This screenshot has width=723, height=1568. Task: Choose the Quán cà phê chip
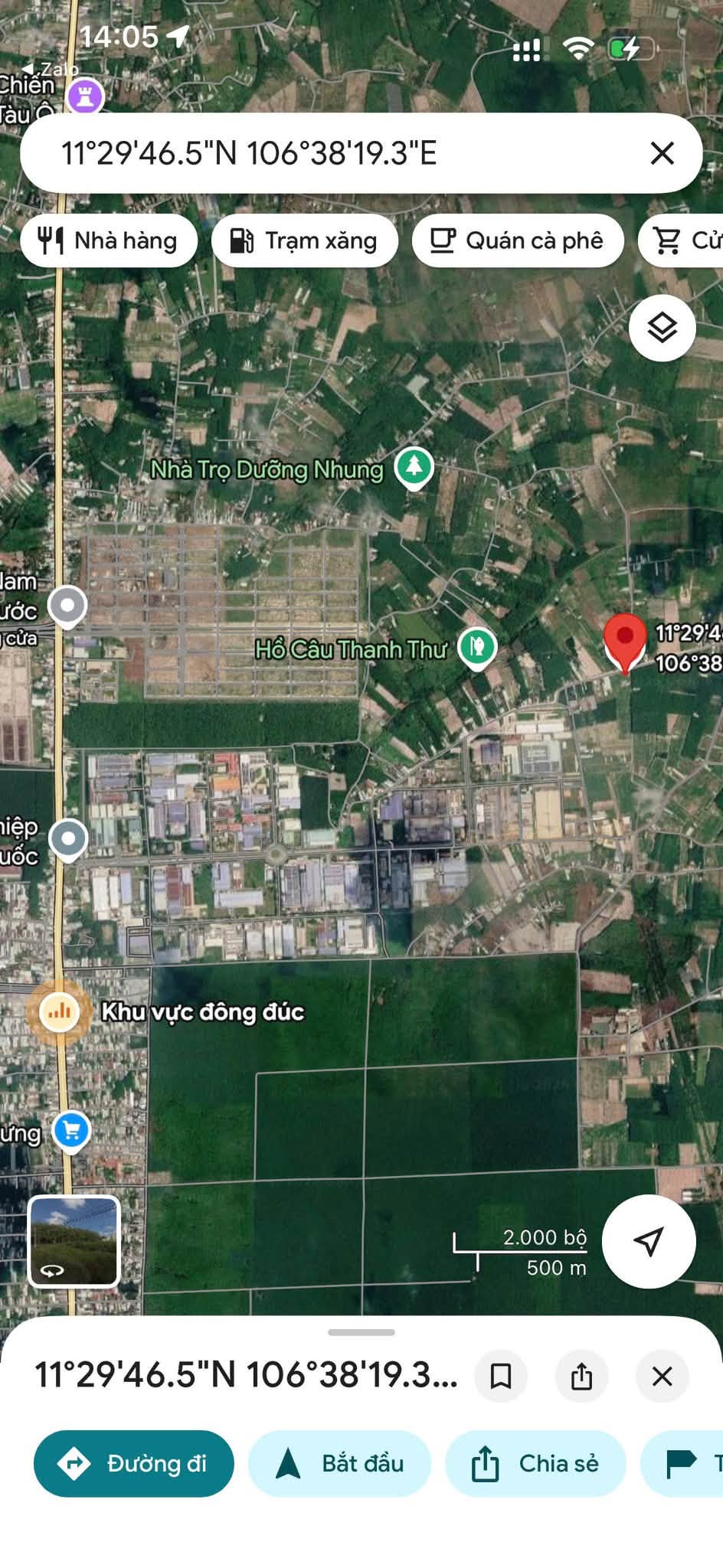[x=518, y=240]
